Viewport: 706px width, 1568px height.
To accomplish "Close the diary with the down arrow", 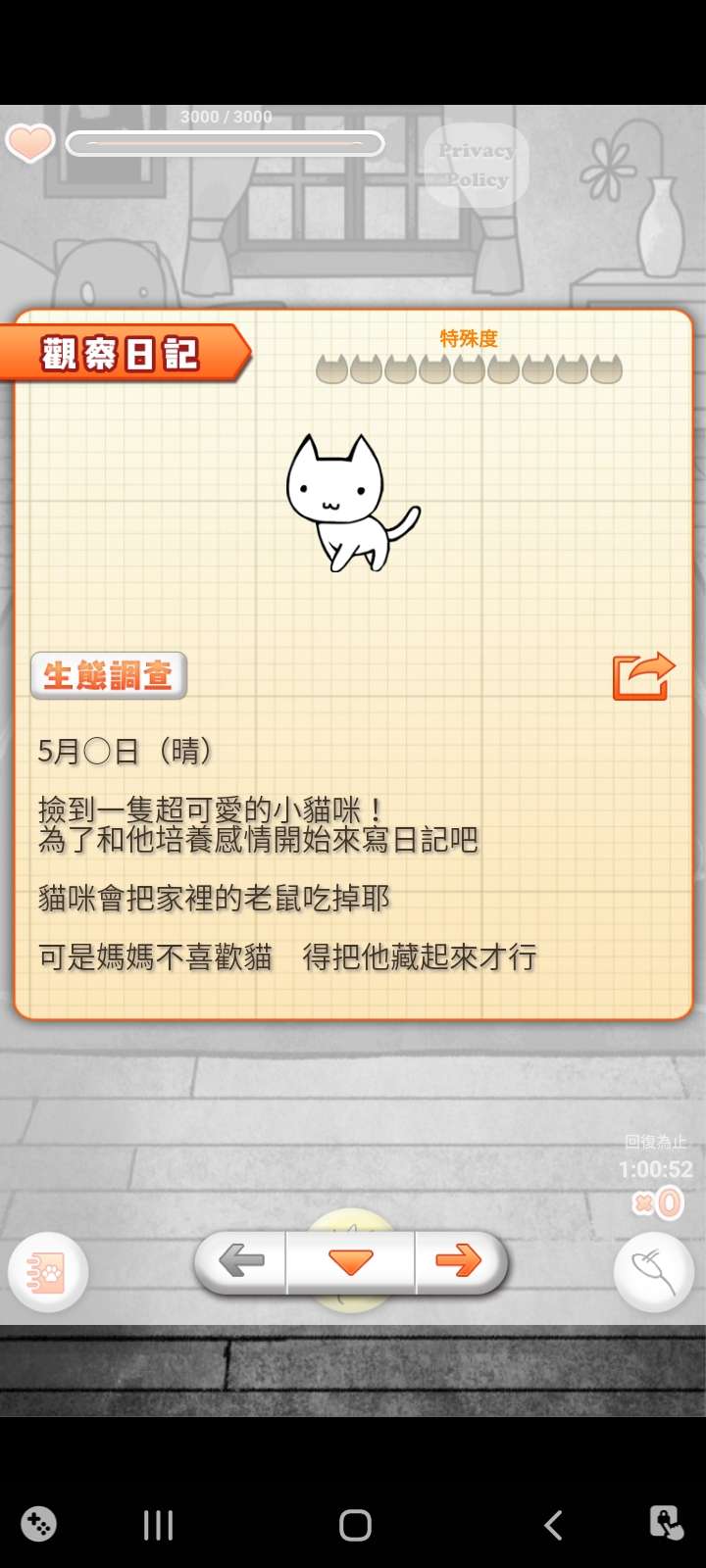I will (350, 1261).
